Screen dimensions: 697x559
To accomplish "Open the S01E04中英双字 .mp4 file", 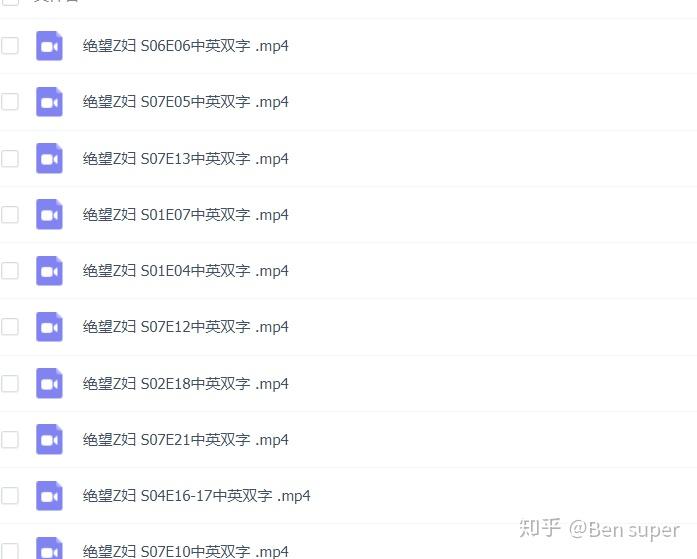I will point(185,271).
